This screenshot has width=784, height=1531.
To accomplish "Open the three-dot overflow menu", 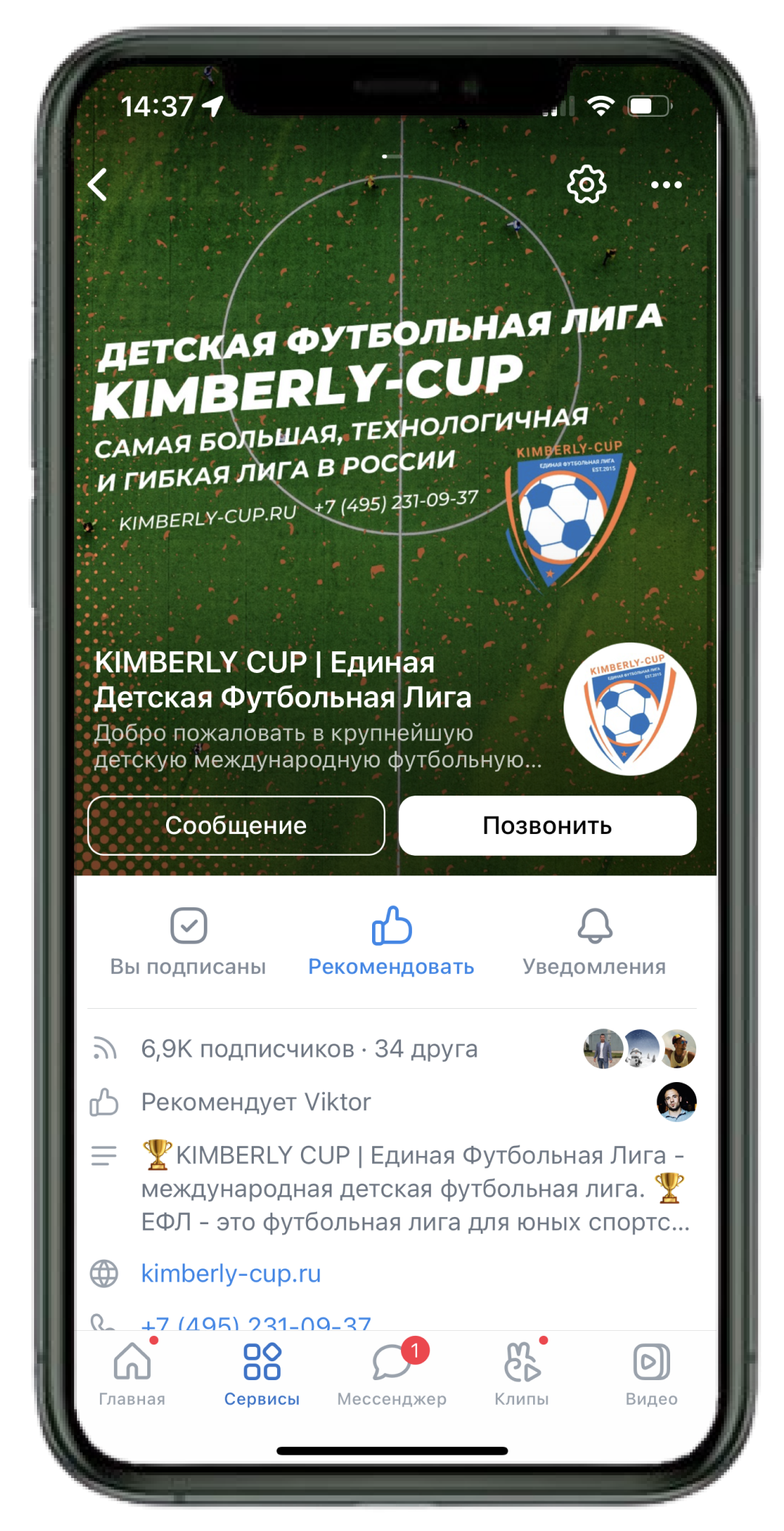I will (x=666, y=185).
